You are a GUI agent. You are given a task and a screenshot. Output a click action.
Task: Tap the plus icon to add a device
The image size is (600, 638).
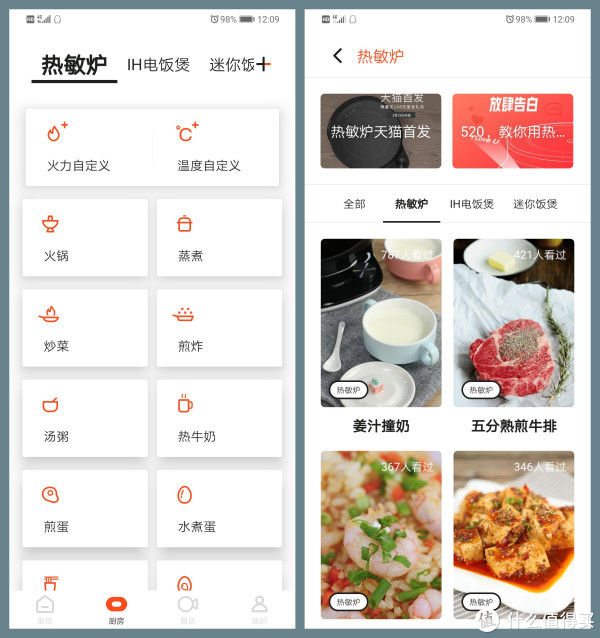click(x=264, y=64)
